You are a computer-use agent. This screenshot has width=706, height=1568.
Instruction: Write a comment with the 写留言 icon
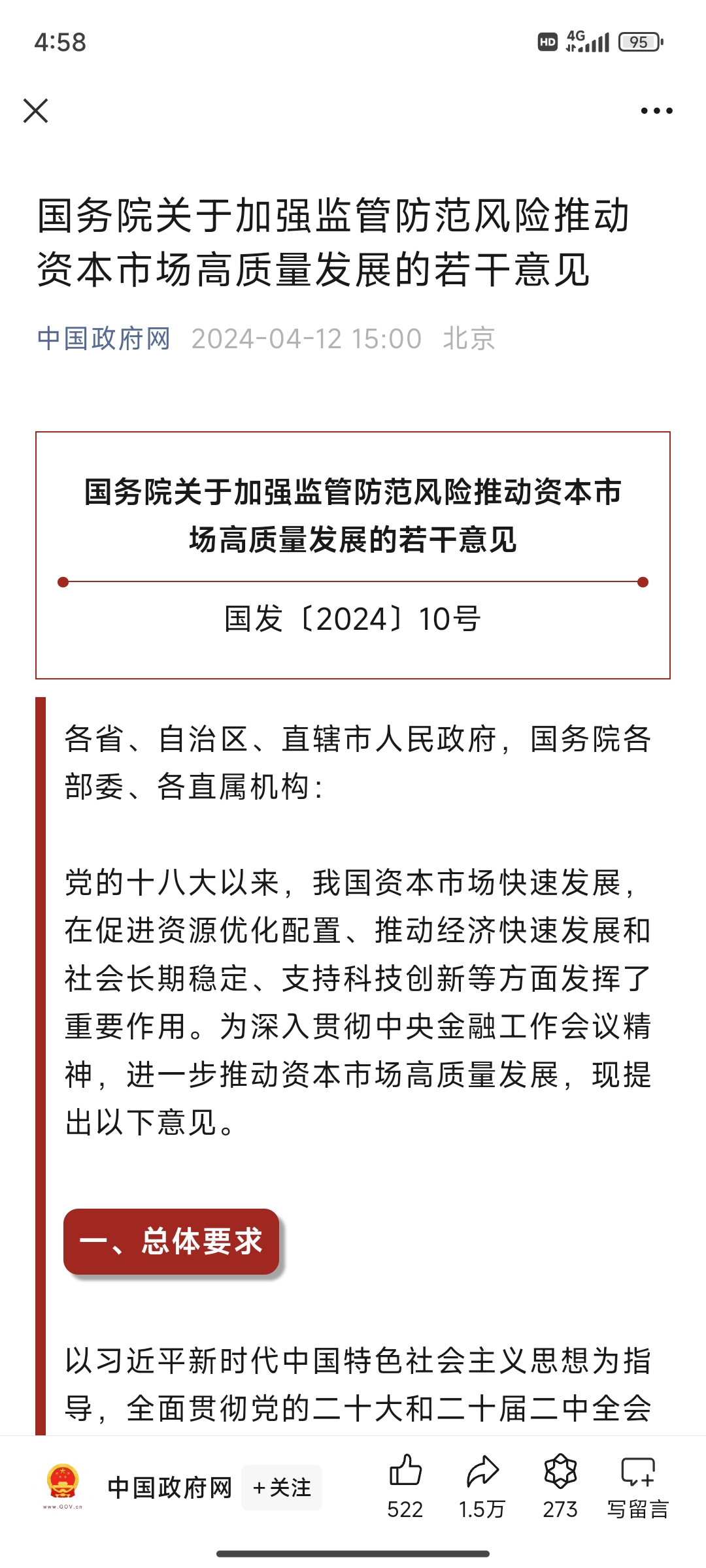click(637, 1473)
